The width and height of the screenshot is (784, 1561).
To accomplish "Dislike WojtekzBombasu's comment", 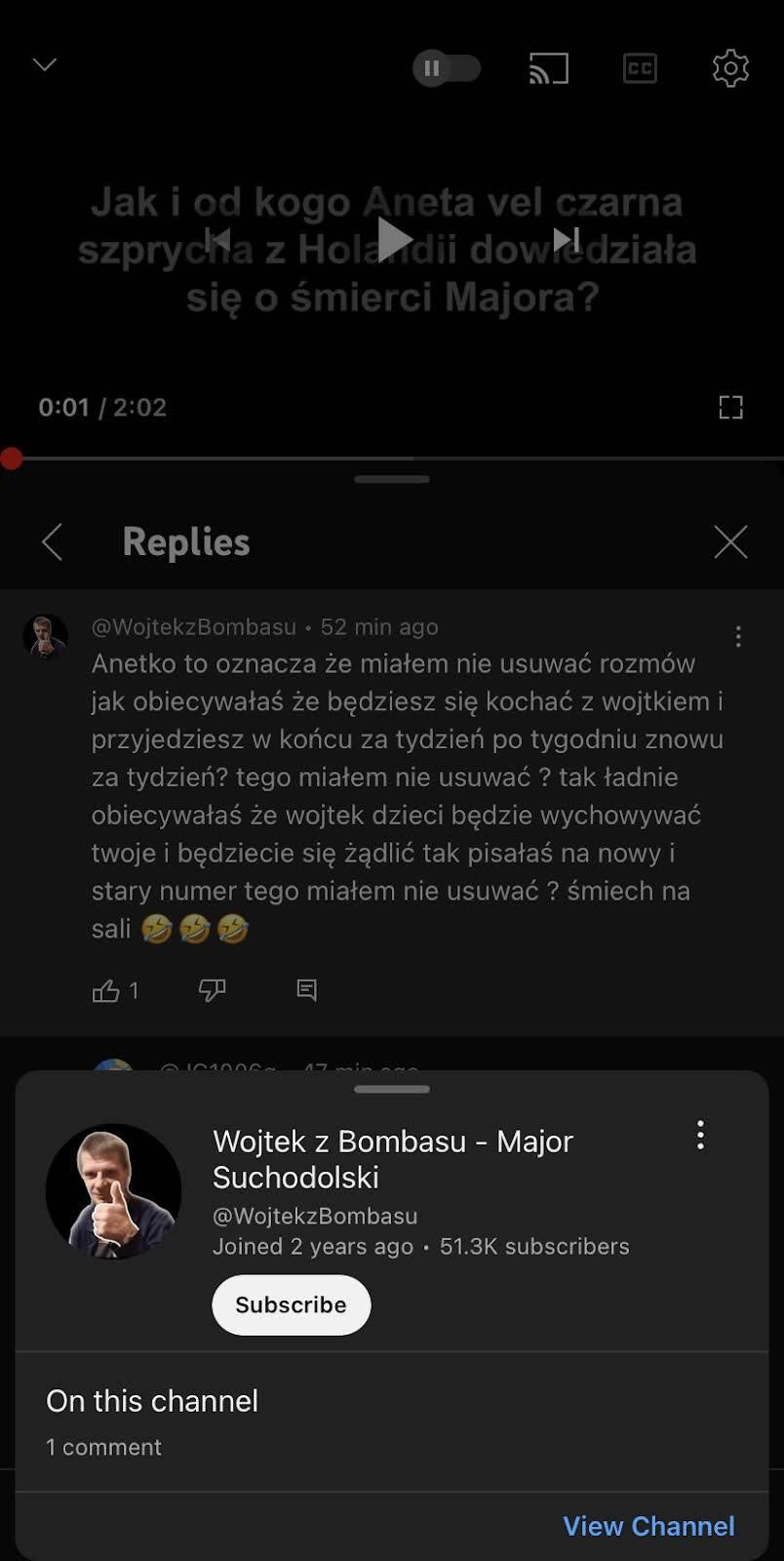I will tap(212, 991).
